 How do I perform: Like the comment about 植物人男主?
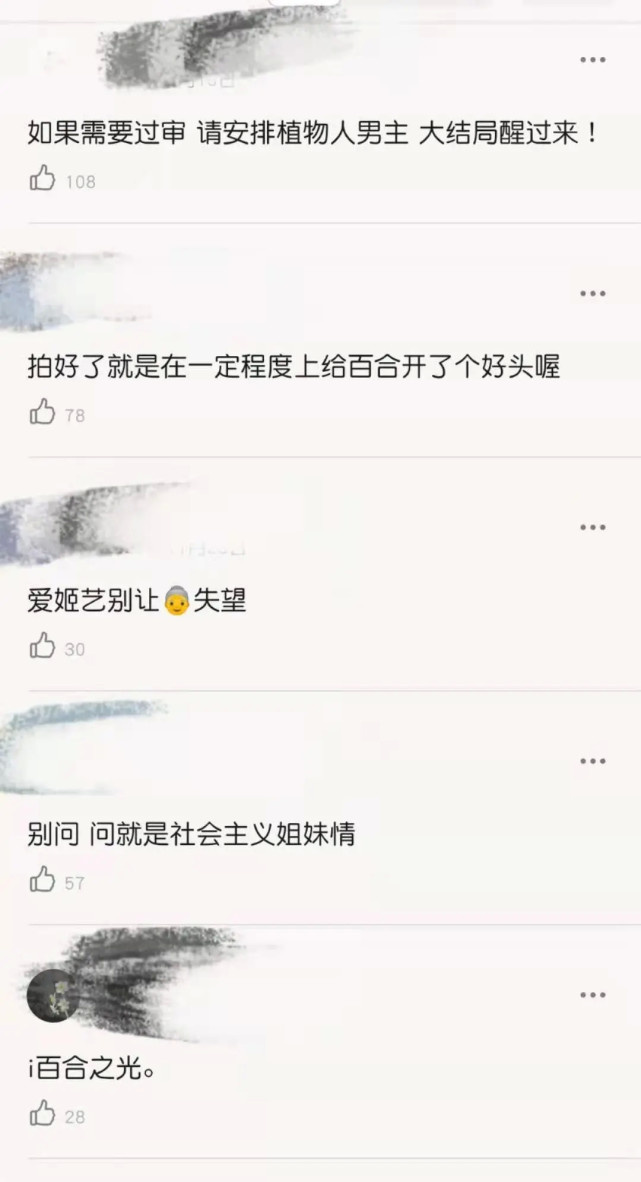click(x=43, y=179)
